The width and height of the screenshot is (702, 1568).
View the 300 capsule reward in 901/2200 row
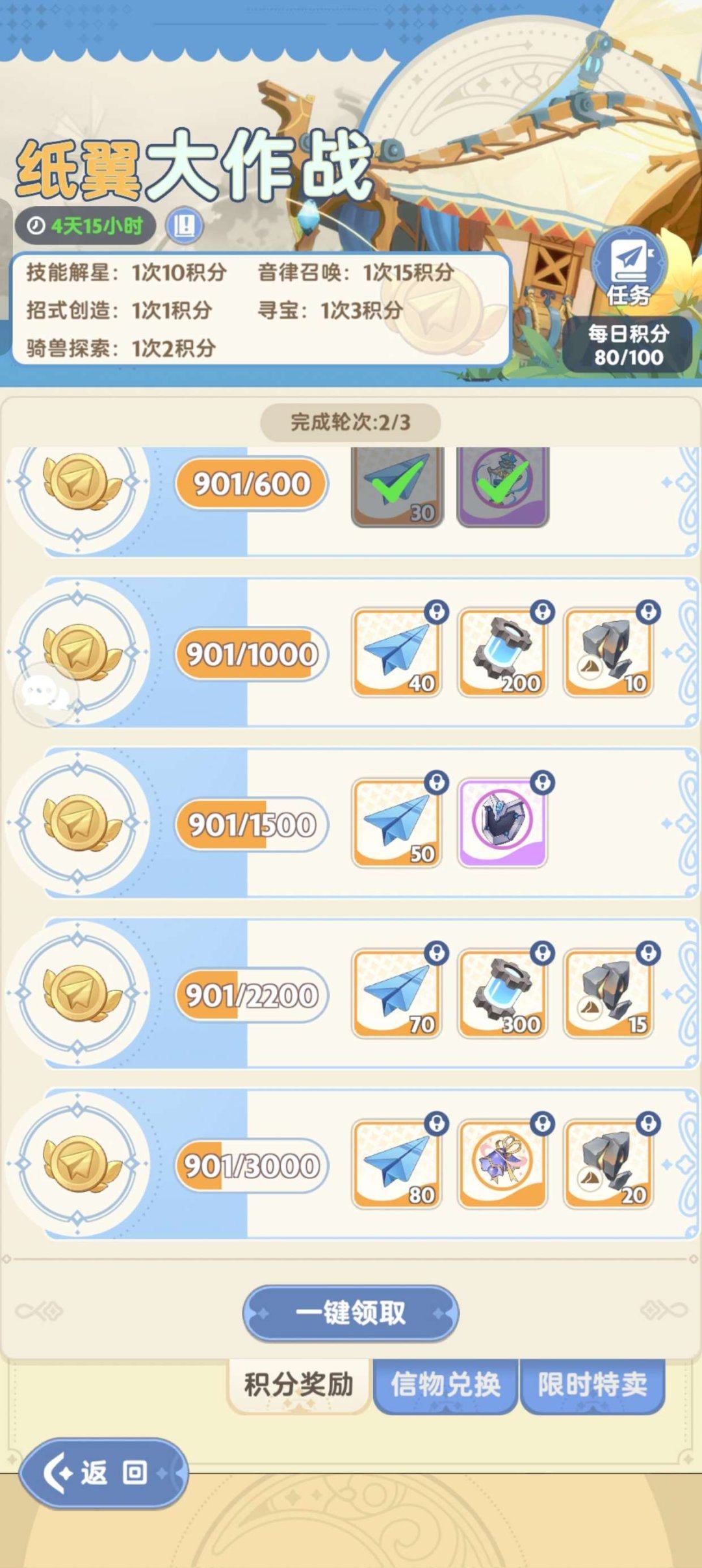point(502,994)
